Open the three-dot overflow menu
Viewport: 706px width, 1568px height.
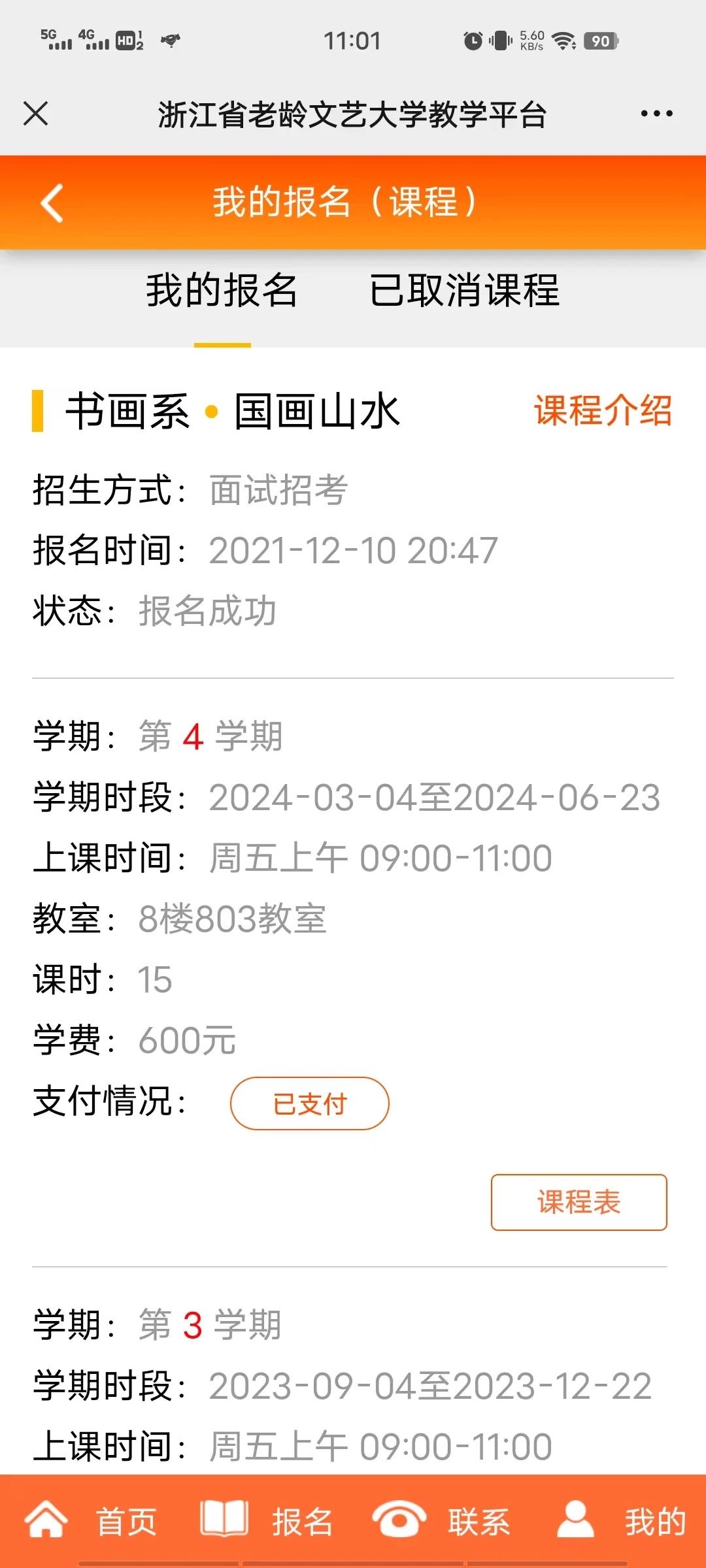pos(656,114)
